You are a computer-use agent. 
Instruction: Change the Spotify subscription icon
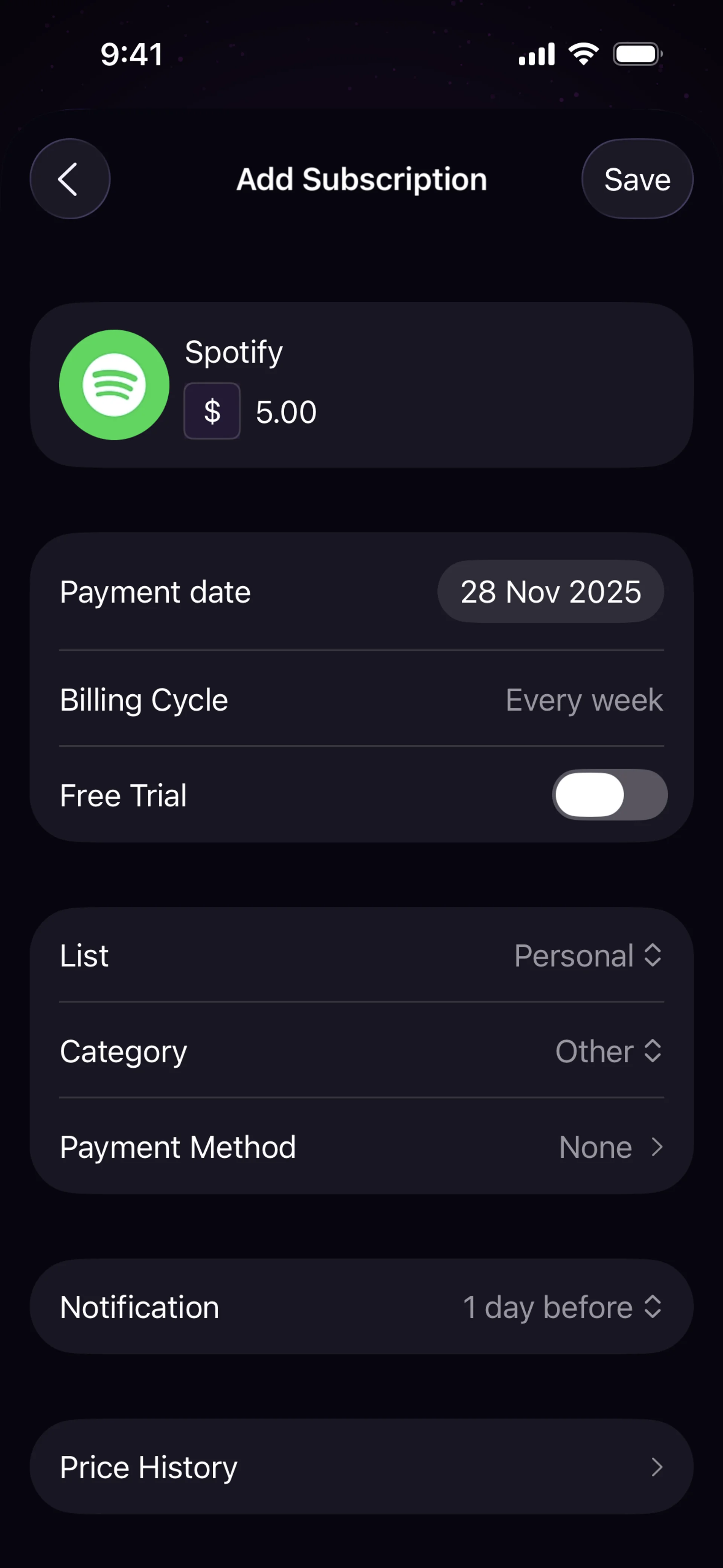114,385
